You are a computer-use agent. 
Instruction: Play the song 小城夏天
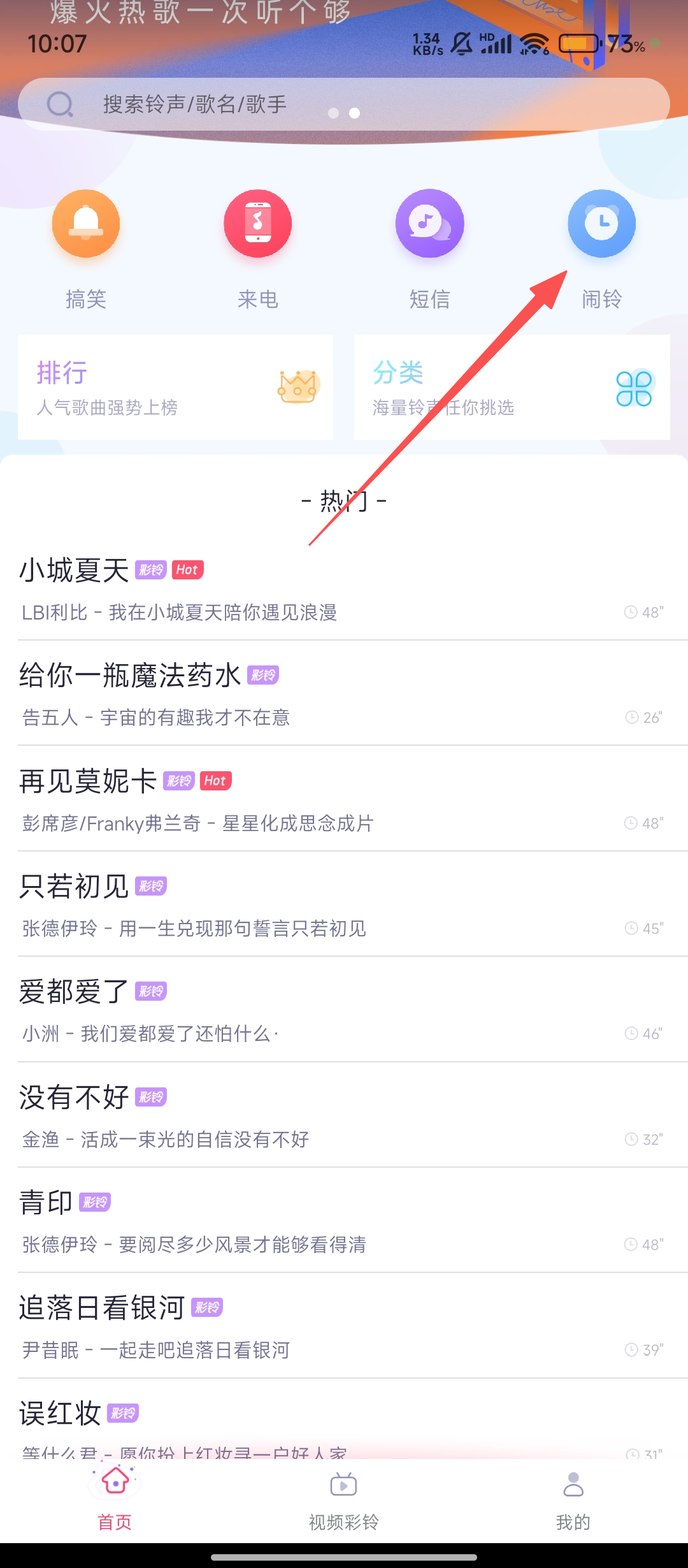click(x=344, y=589)
